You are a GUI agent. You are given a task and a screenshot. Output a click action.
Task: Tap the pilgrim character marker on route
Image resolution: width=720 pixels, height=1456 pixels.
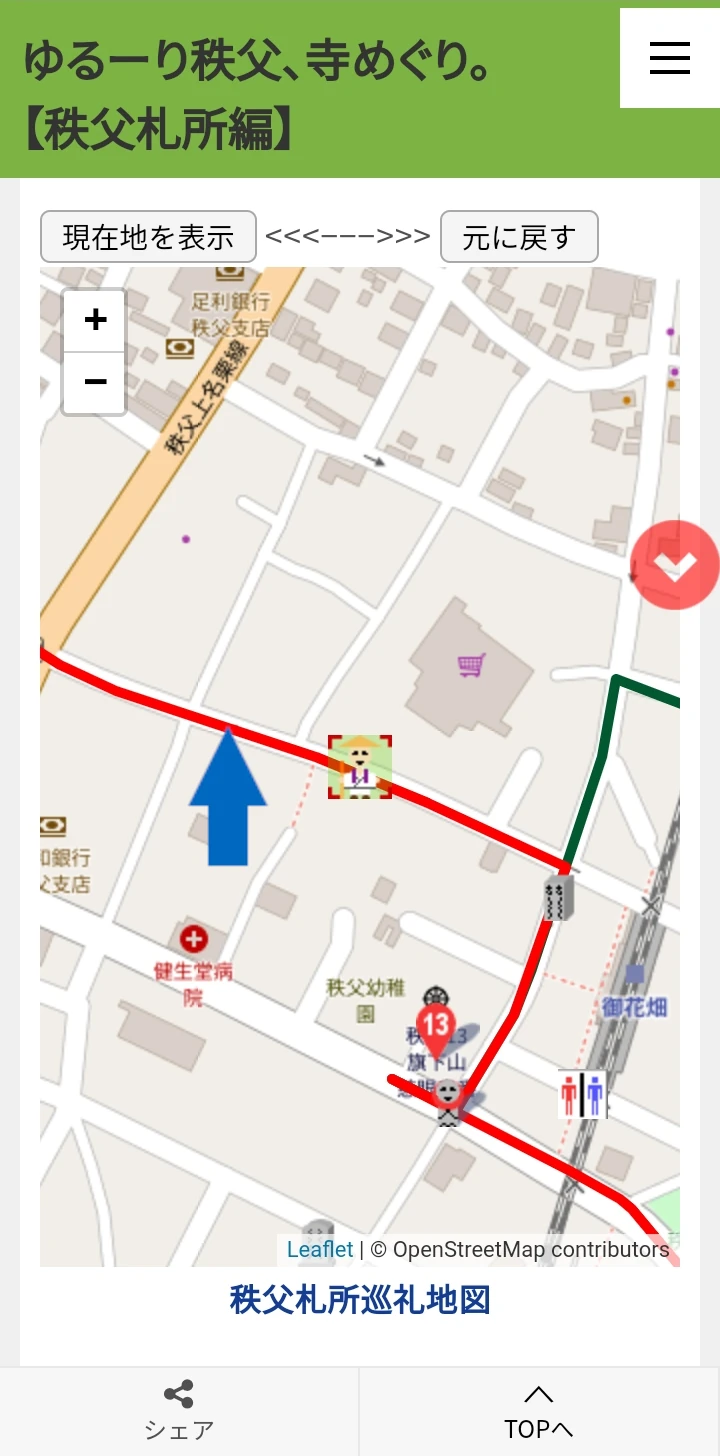click(x=360, y=767)
